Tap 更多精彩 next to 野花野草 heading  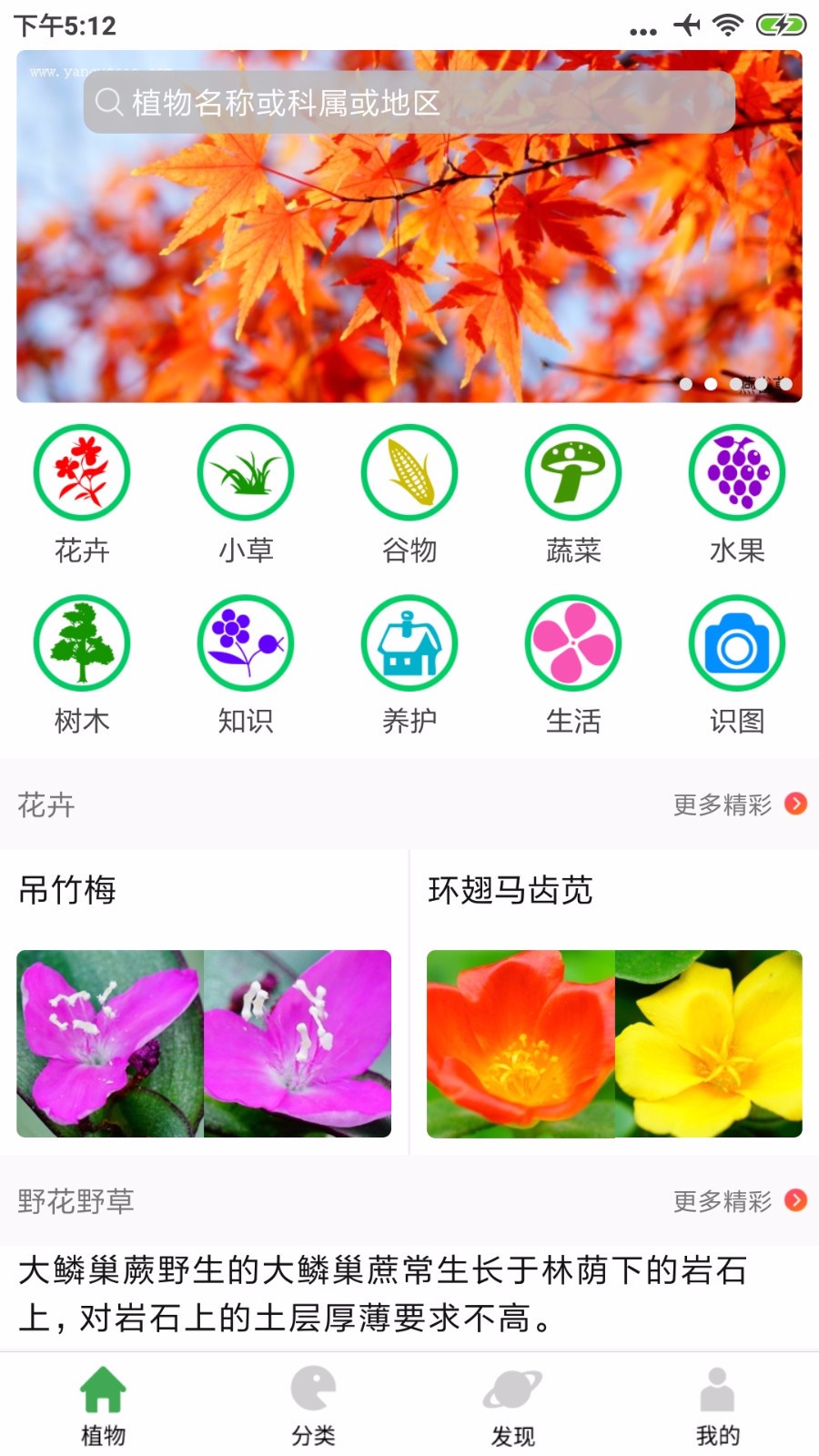(739, 1201)
